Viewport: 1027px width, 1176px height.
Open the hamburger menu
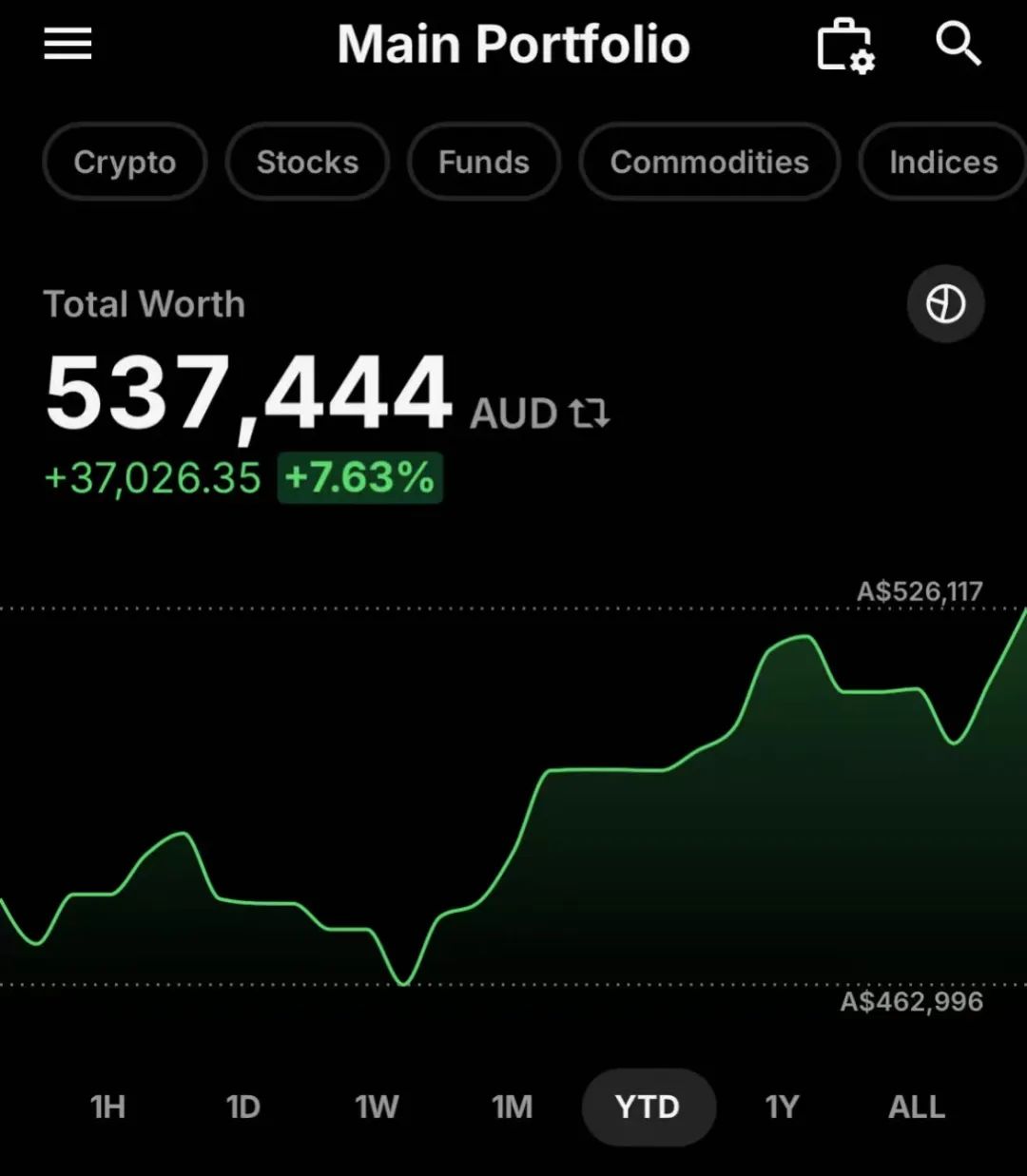pyautogui.click(x=68, y=44)
